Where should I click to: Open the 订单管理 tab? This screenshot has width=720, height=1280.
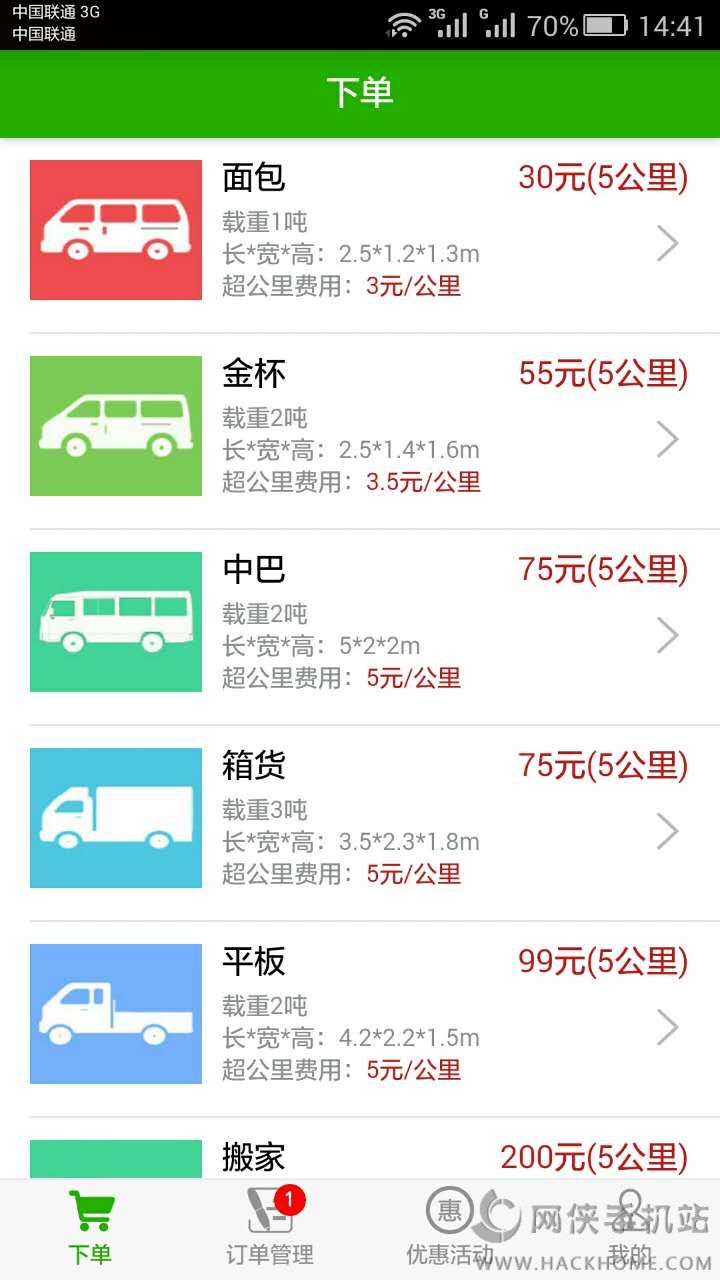pos(270,1228)
